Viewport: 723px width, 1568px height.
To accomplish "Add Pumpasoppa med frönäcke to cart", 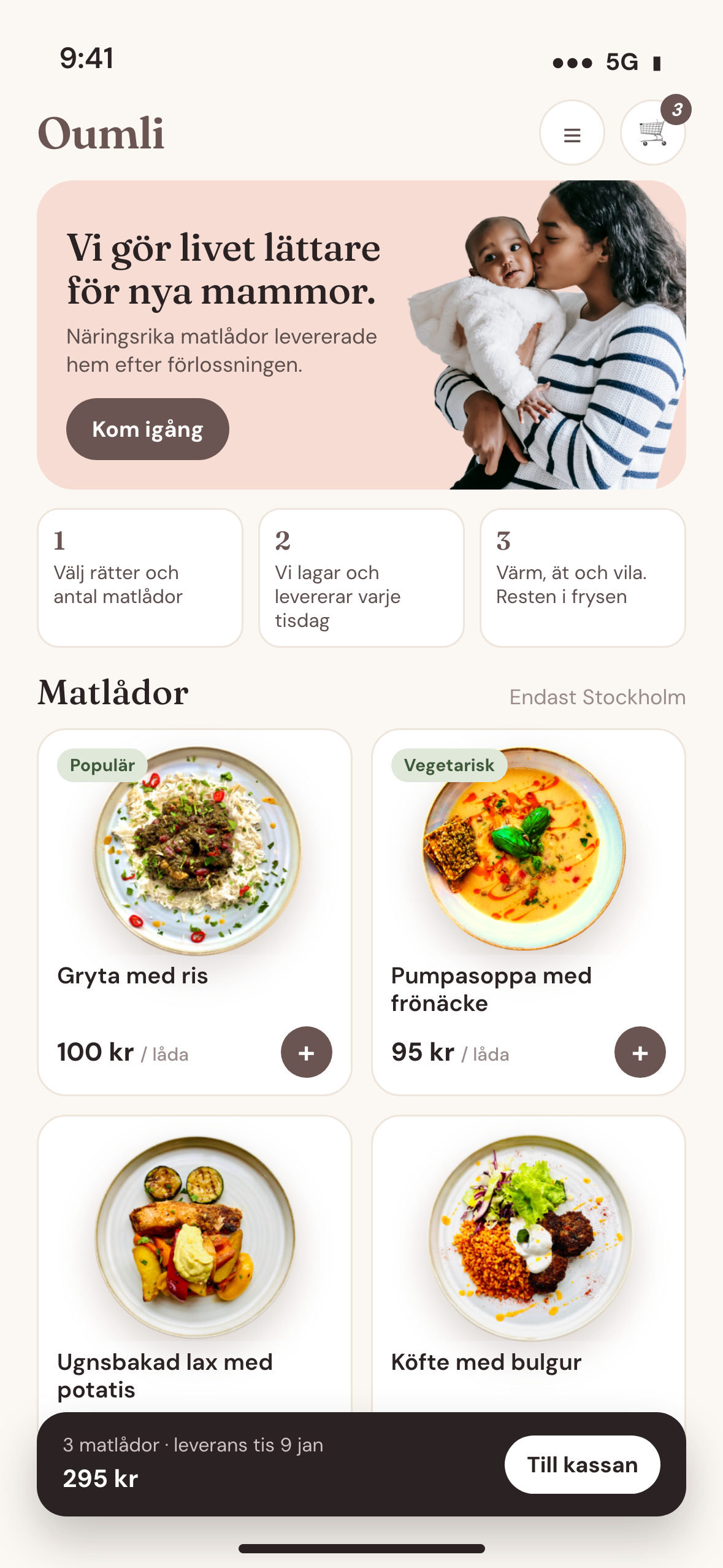I will 640,1052.
